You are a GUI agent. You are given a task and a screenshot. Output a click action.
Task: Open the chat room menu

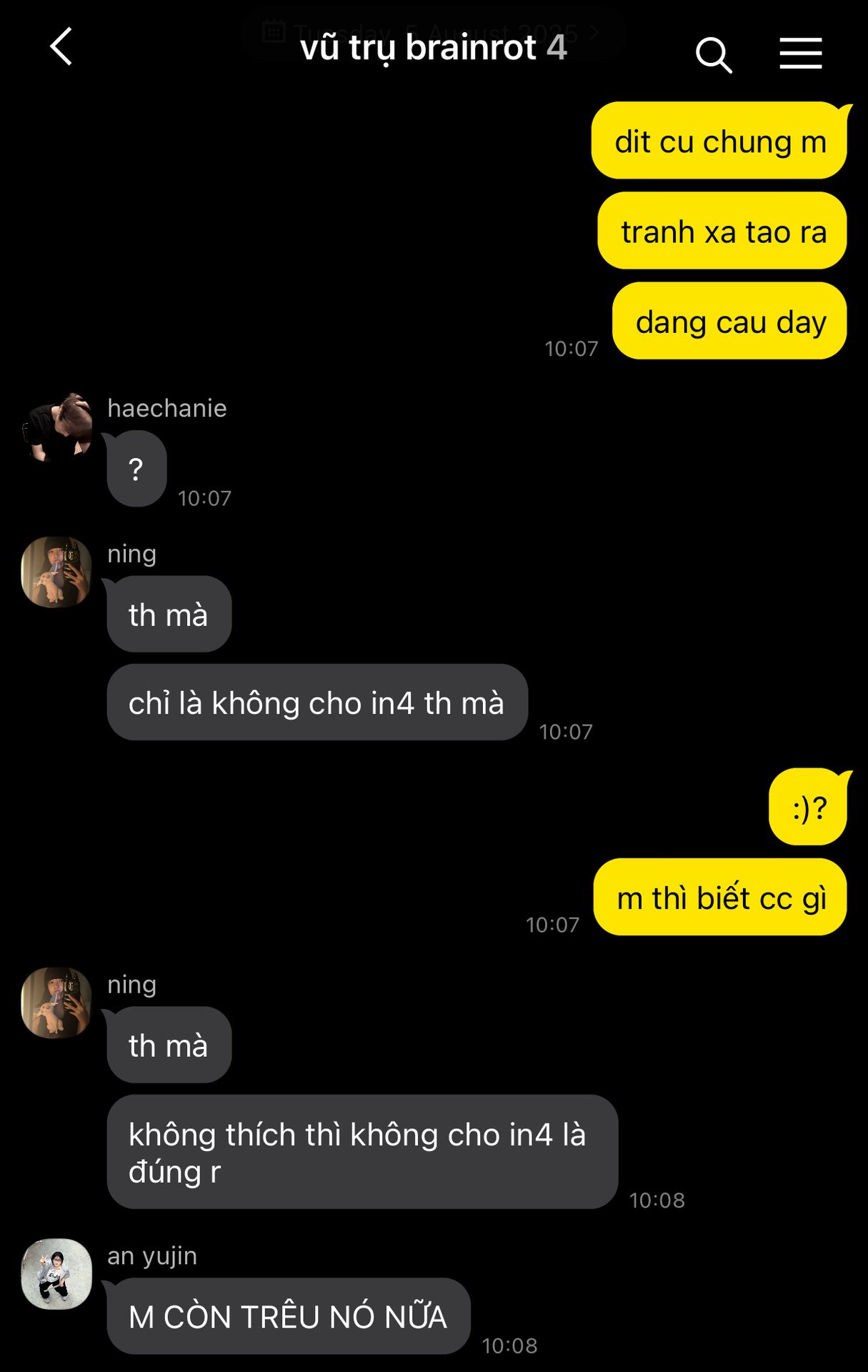click(800, 54)
